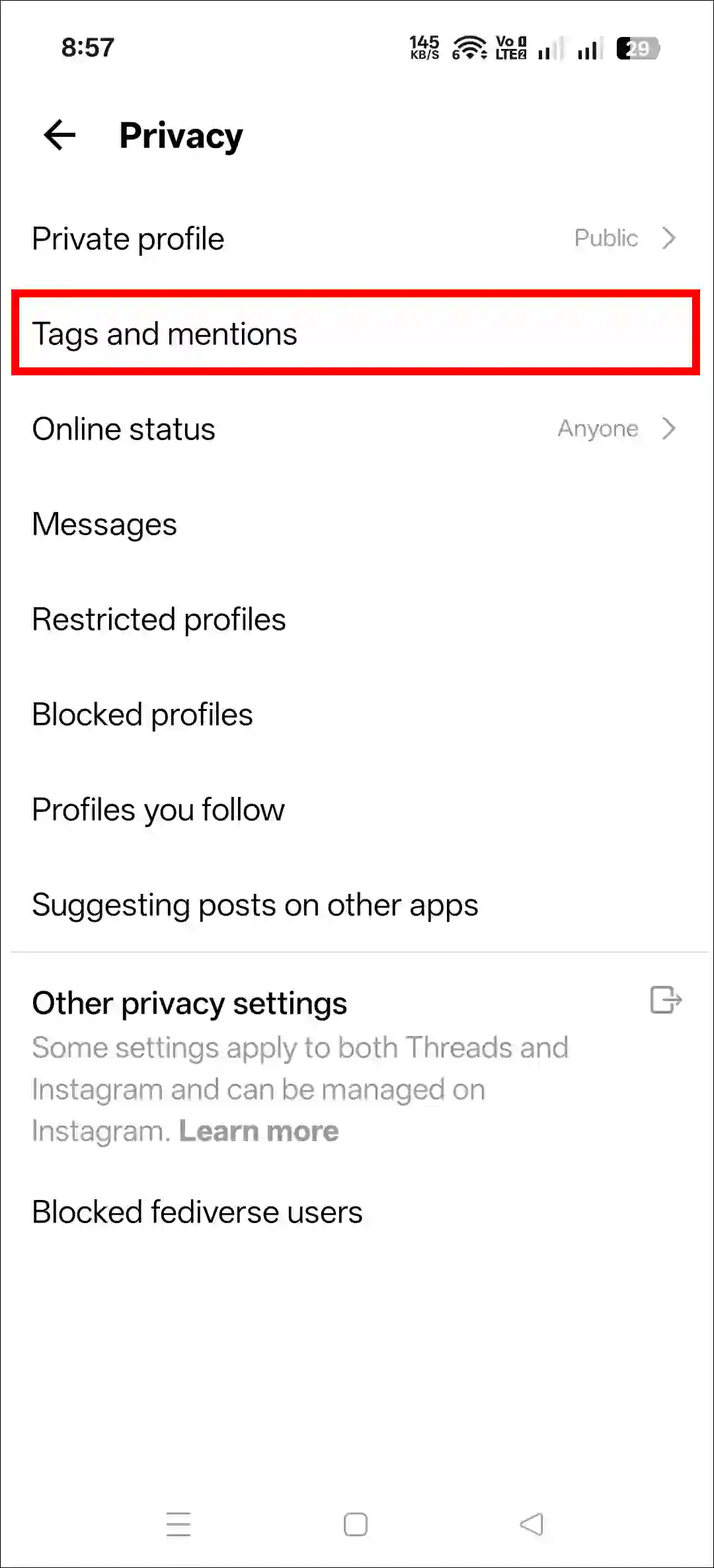Change Private profile from Public setting

[x=606, y=238]
